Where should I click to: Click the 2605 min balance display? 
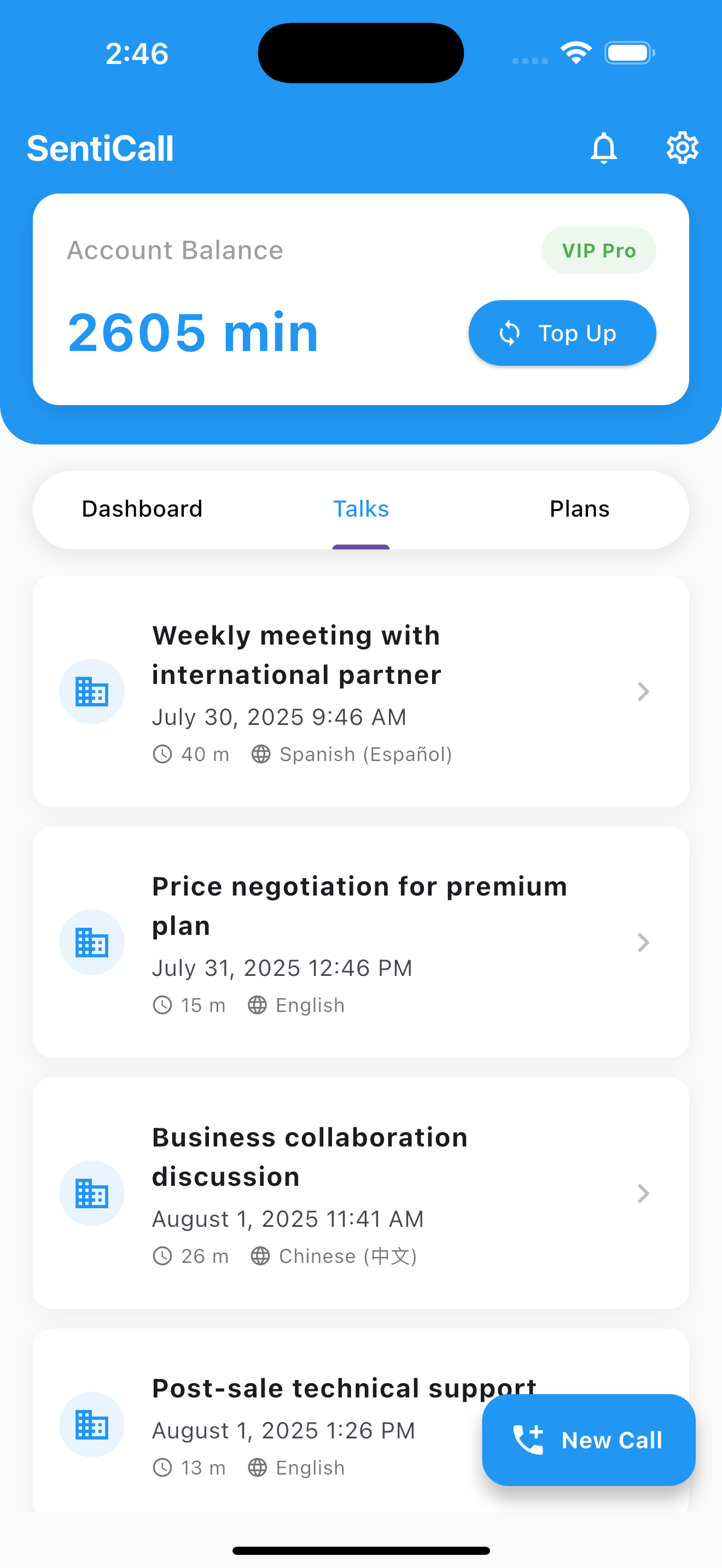(194, 331)
